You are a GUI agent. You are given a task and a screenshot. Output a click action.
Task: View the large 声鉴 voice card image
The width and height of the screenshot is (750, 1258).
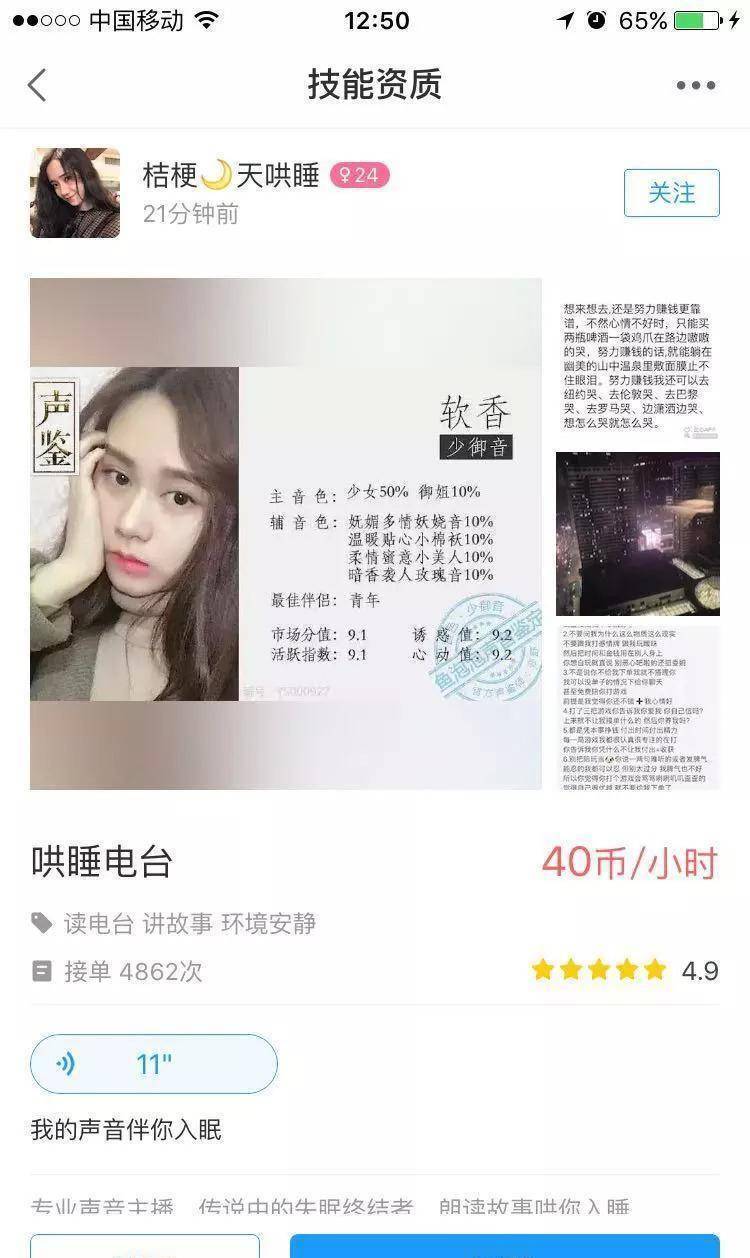pyautogui.click(x=286, y=534)
